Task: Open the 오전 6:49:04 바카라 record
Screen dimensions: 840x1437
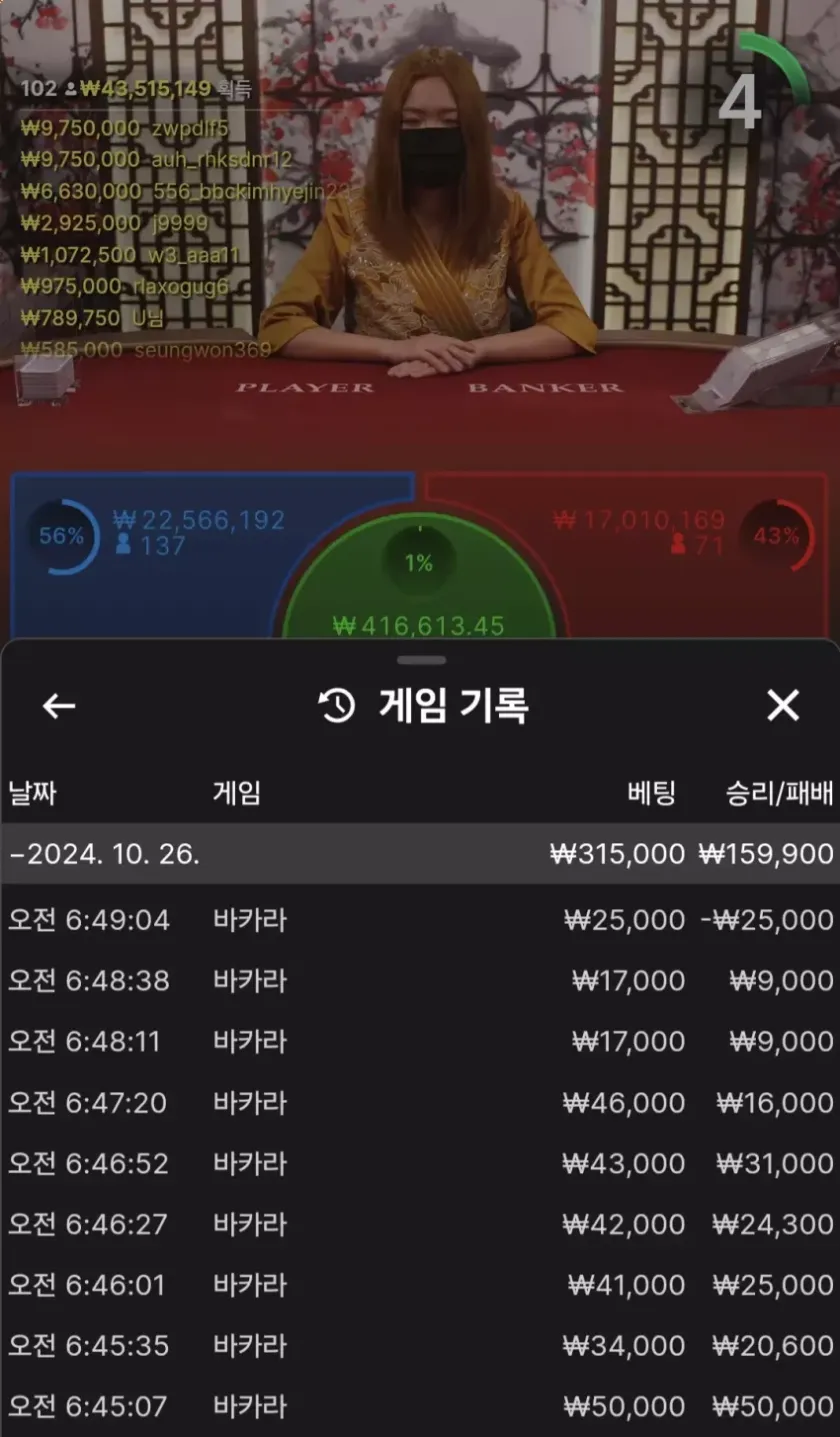Action: coord(420,920)
